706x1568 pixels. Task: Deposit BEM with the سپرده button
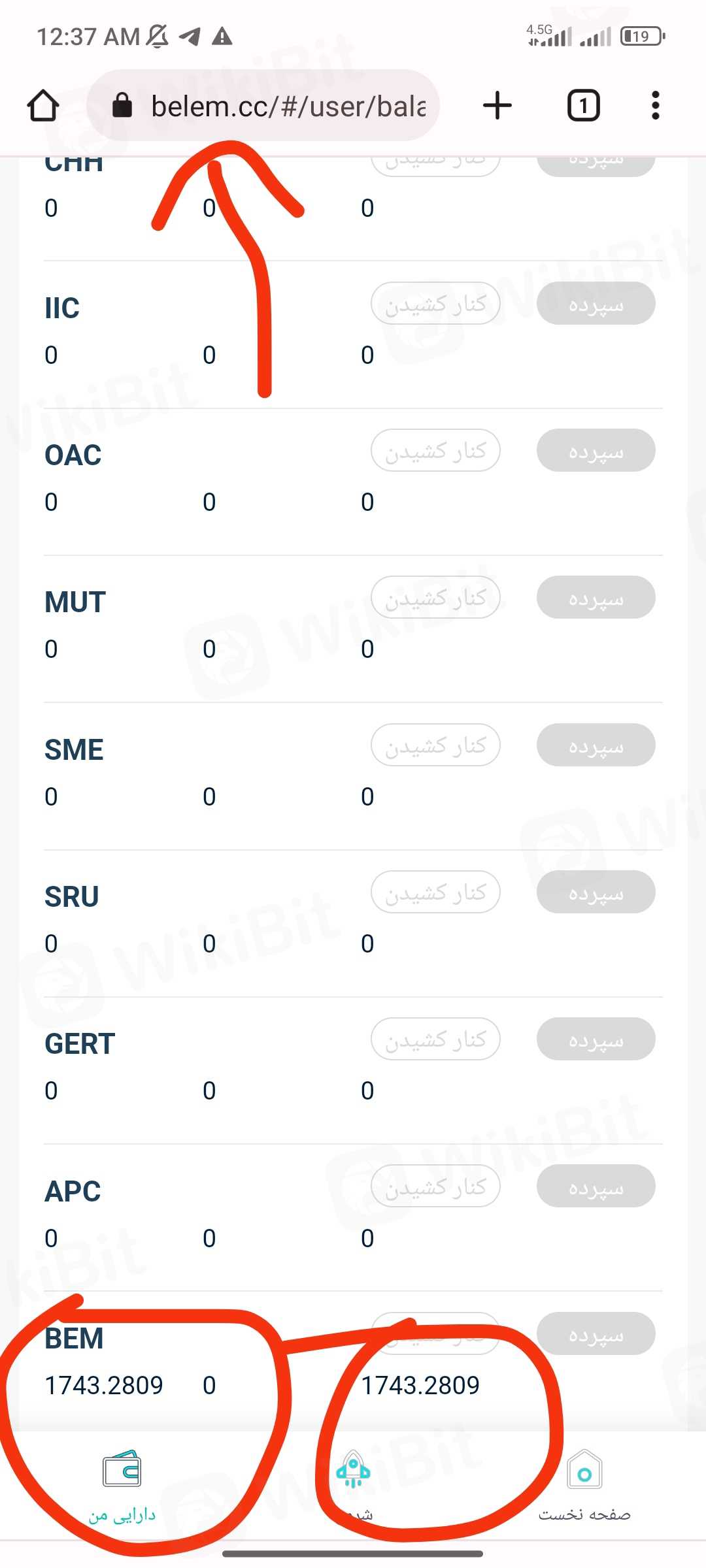pyautogui.click(x=596, y=1333)
